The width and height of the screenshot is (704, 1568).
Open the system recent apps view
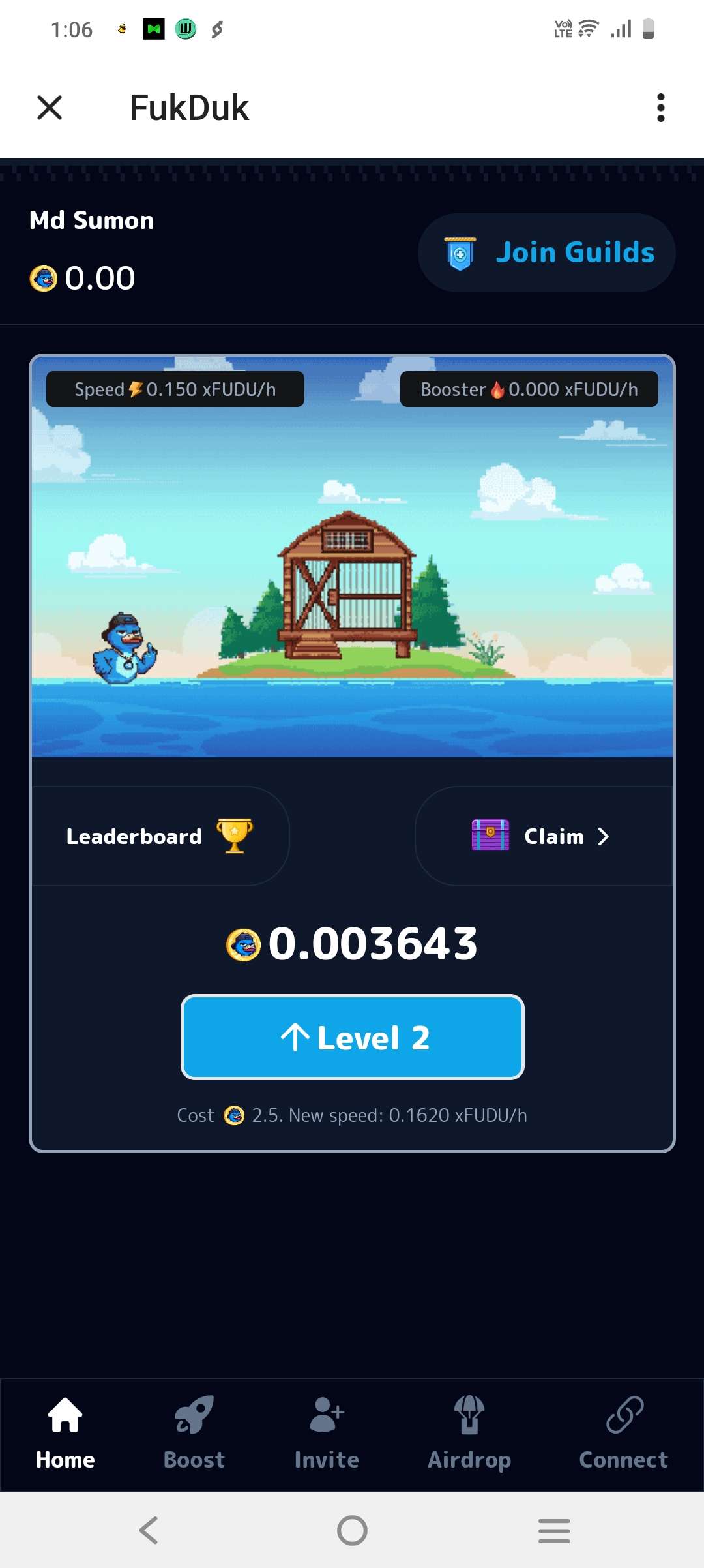click(554, 1530)
